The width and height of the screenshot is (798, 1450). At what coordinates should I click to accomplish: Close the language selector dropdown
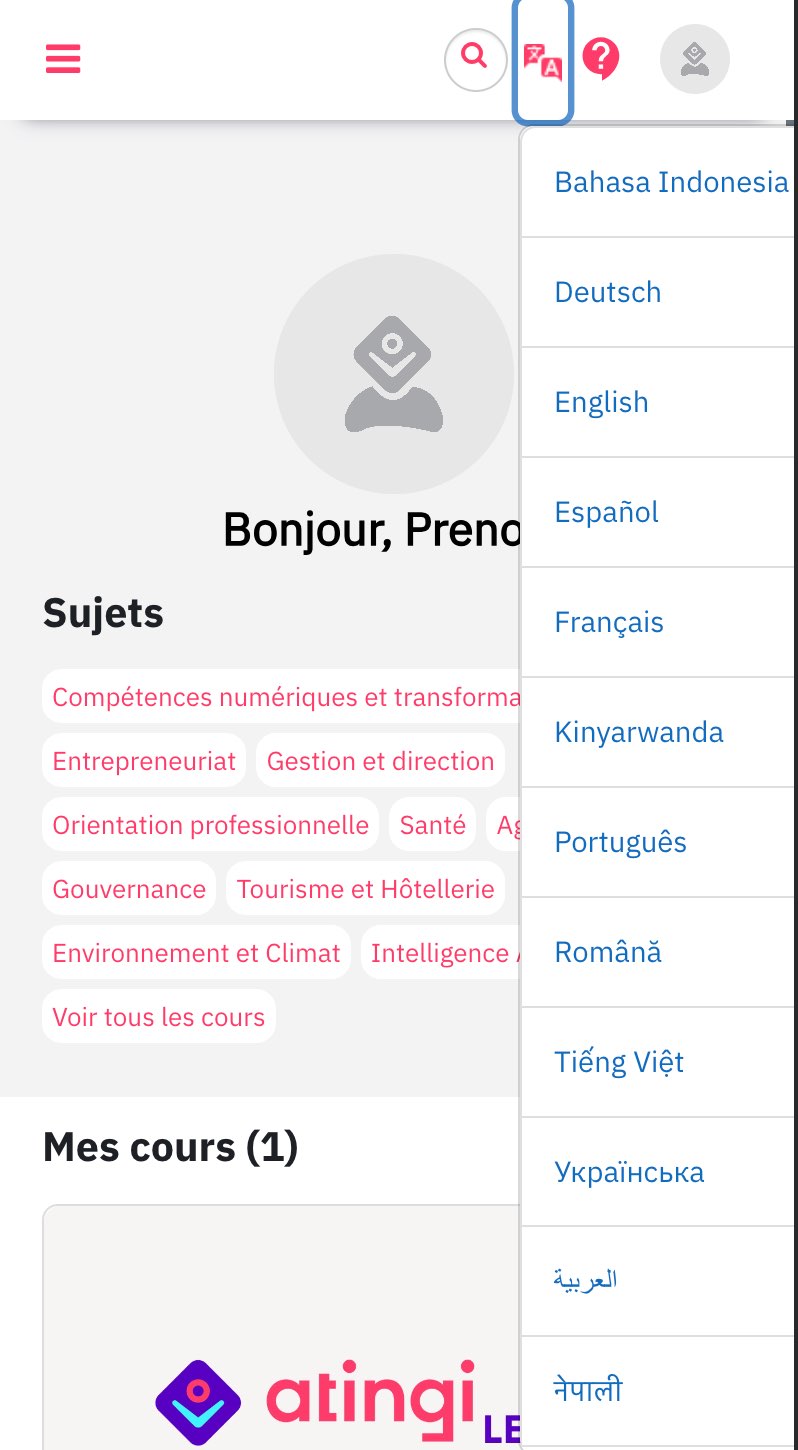[x=543, y=61]
